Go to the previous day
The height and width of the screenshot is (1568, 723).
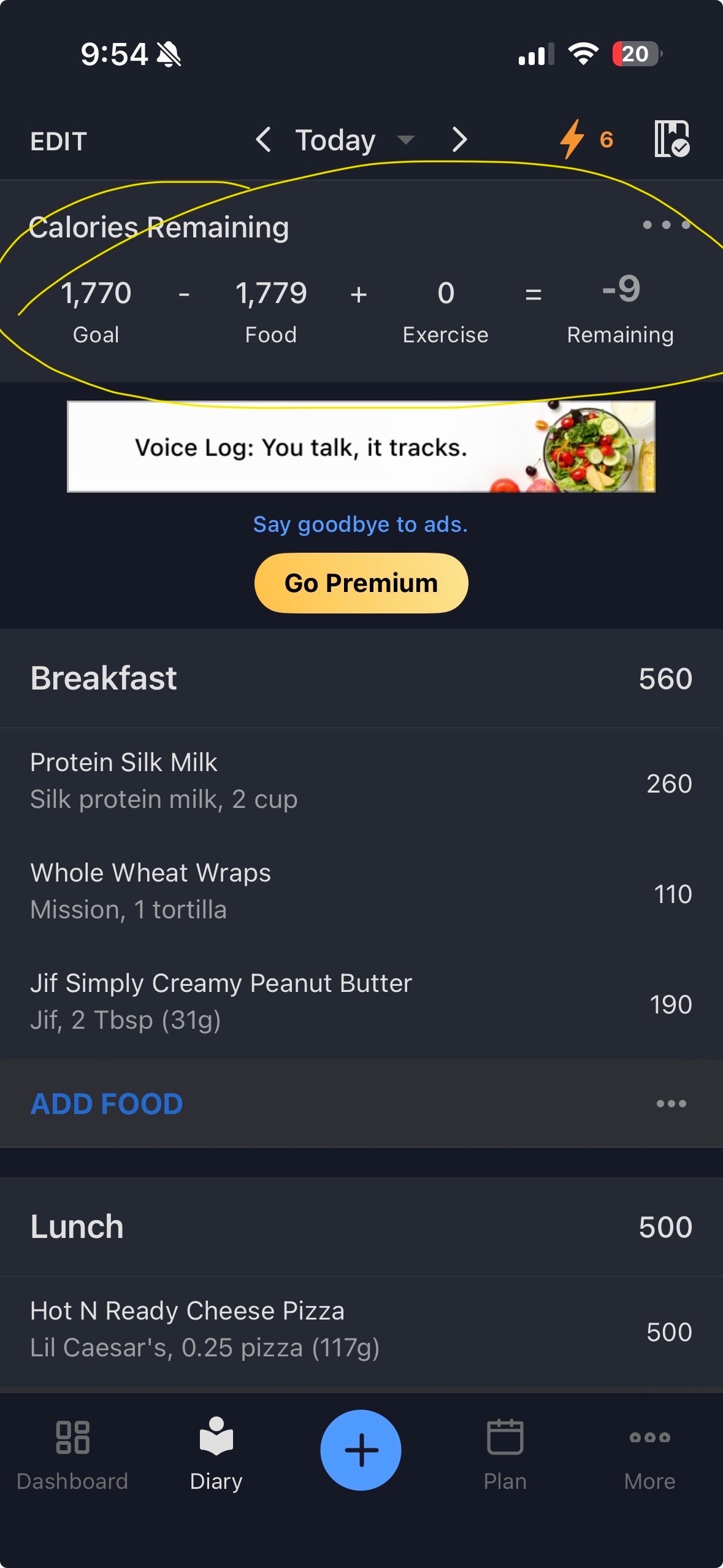(x=264, y=140)
